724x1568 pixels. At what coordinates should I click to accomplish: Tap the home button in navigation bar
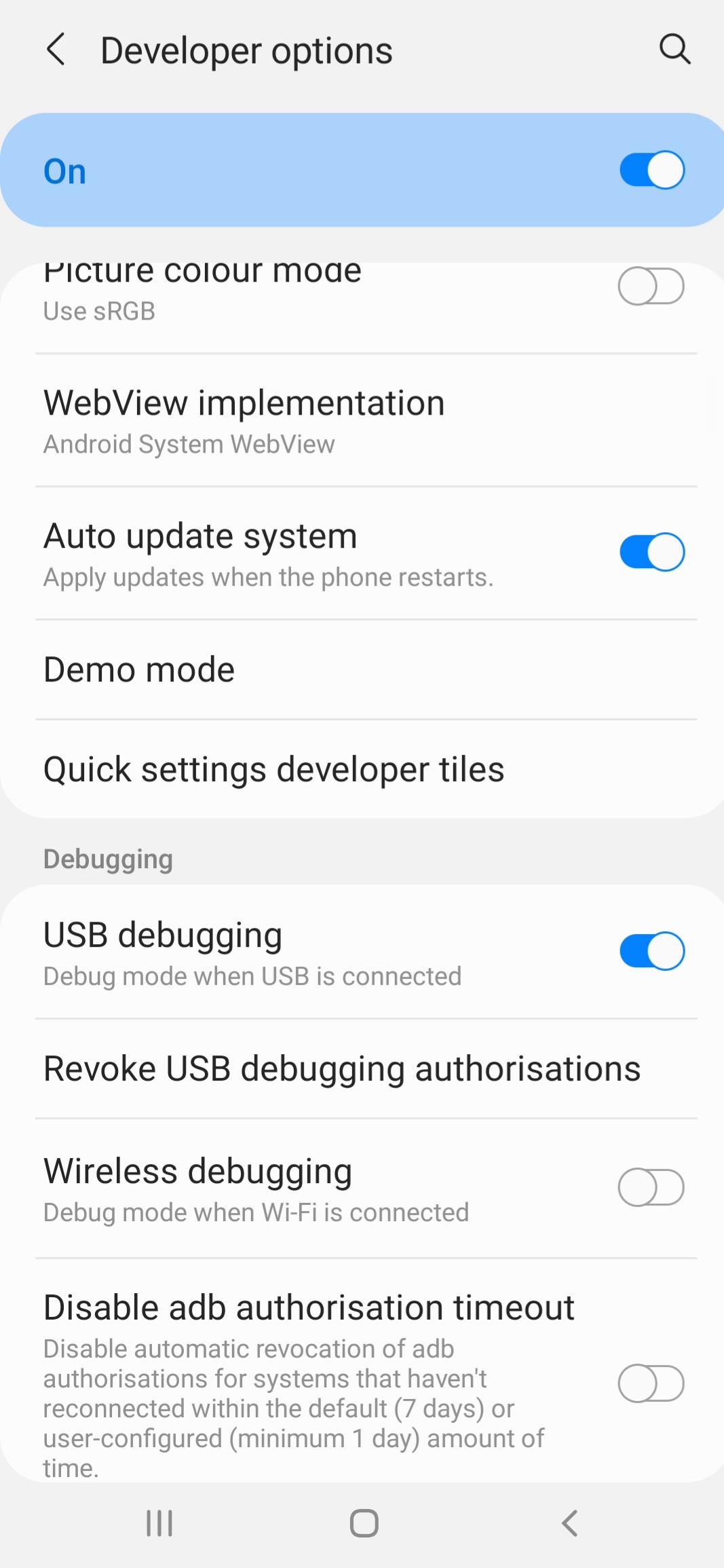click(364, 1523)
